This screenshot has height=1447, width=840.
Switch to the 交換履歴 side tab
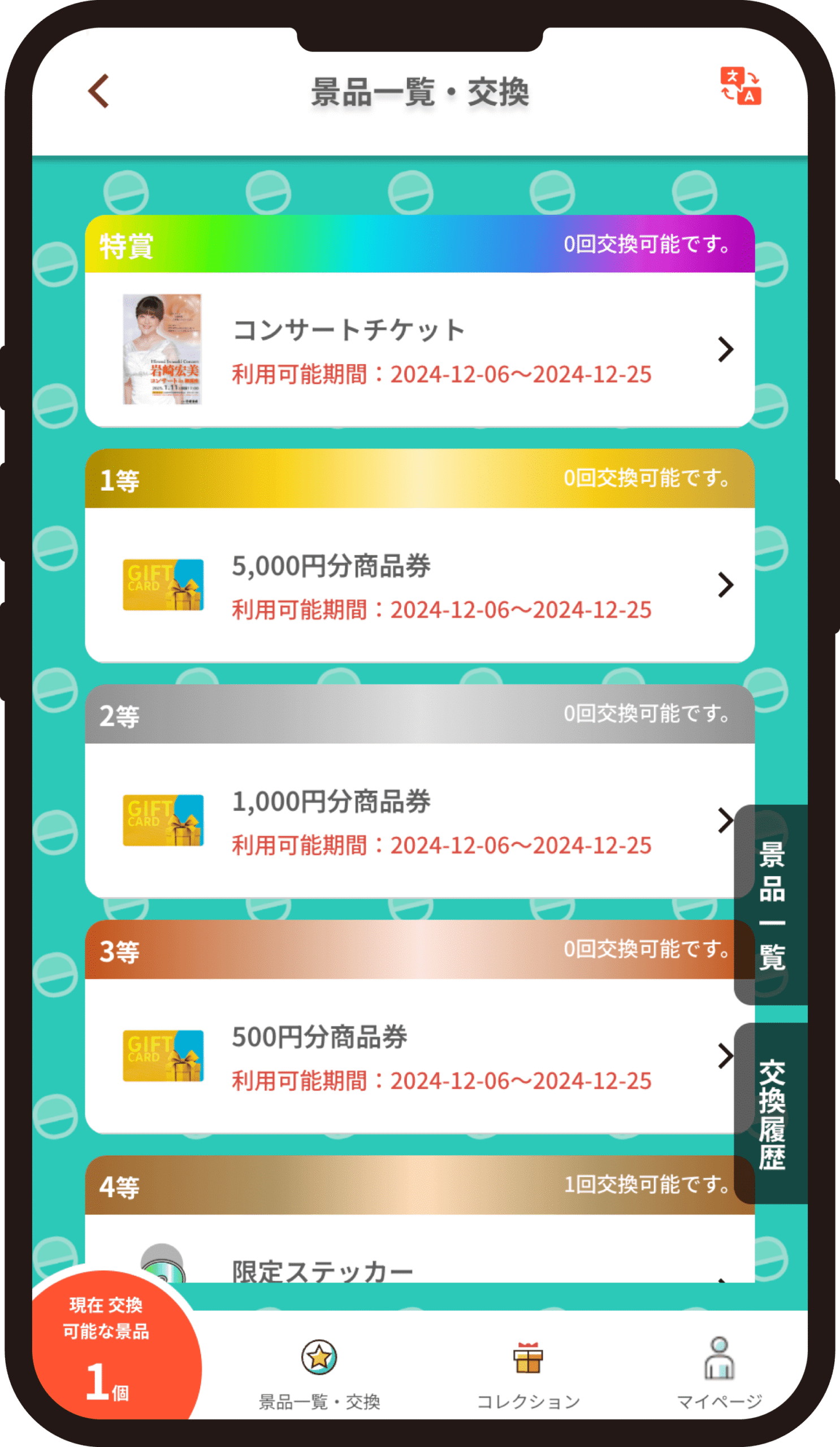(x=771, y=1113)
